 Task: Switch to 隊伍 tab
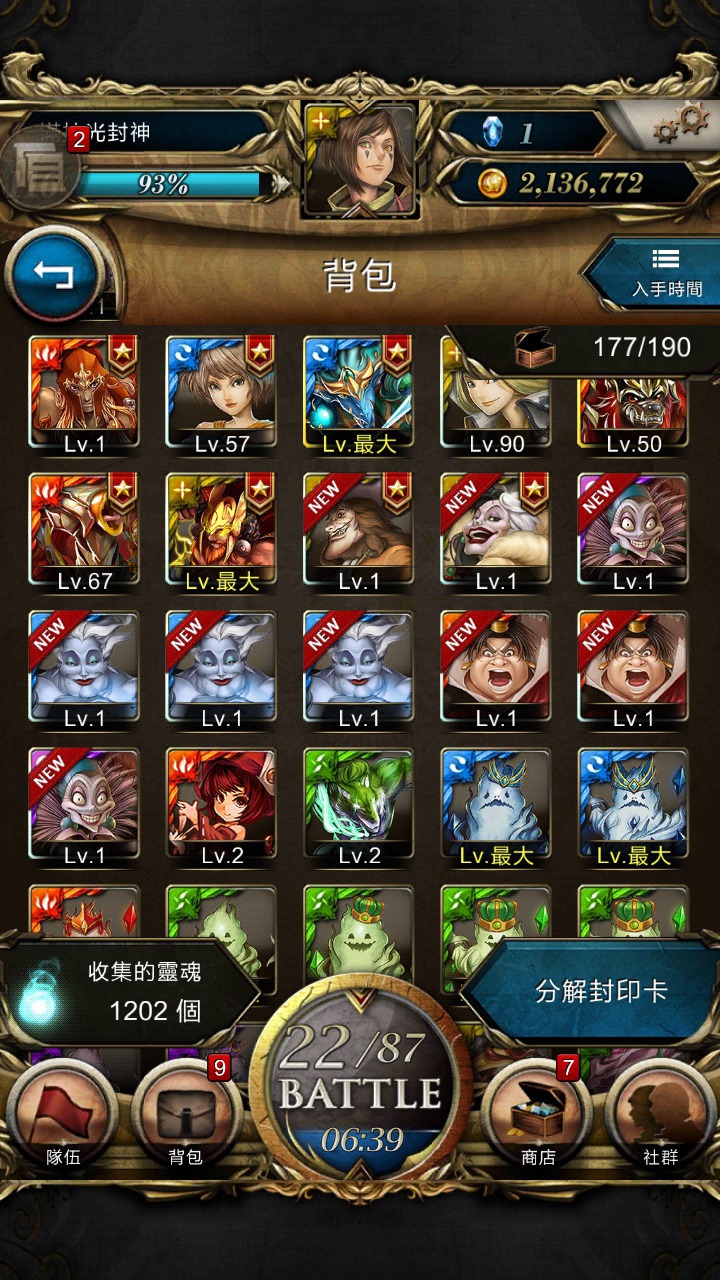62,1114
